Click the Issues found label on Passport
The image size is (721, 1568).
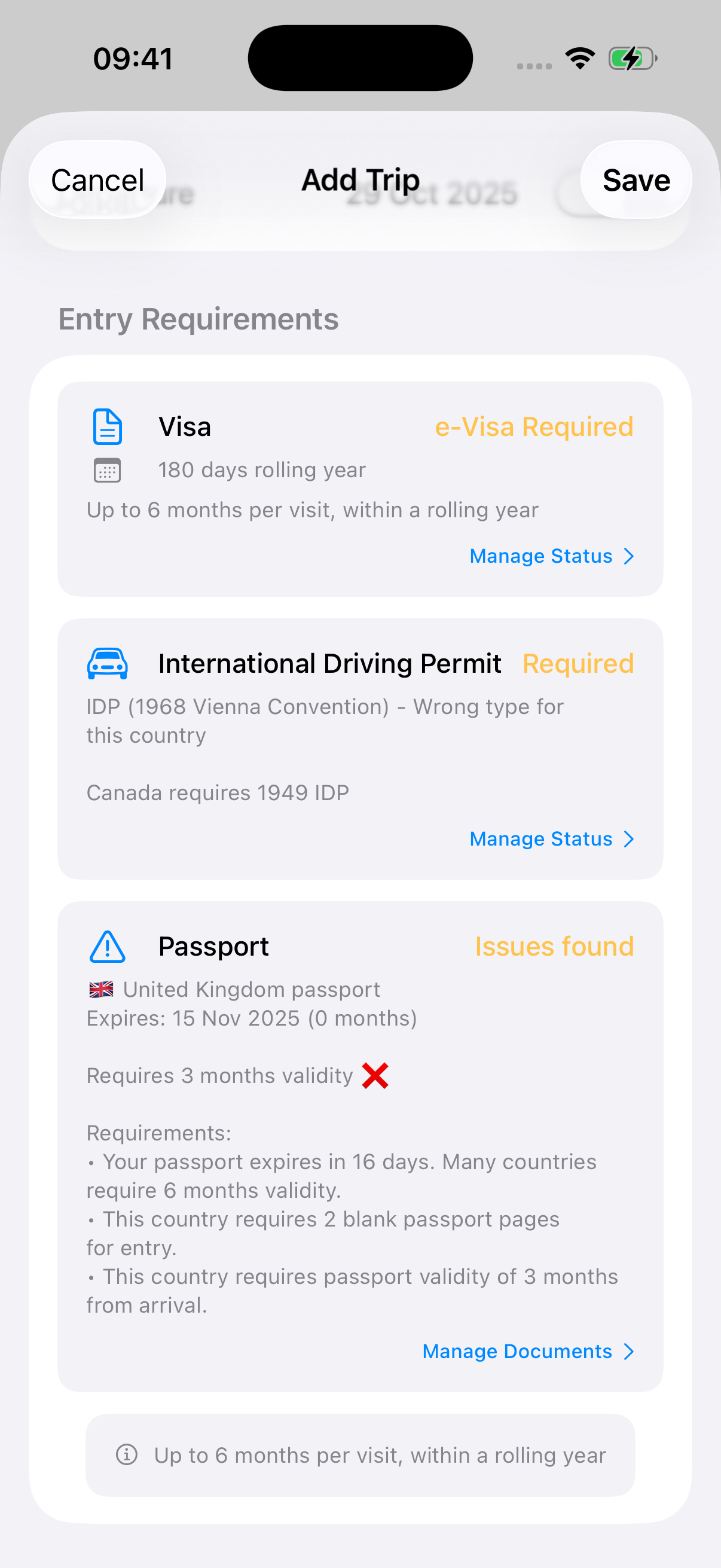(x=554, y=945)
